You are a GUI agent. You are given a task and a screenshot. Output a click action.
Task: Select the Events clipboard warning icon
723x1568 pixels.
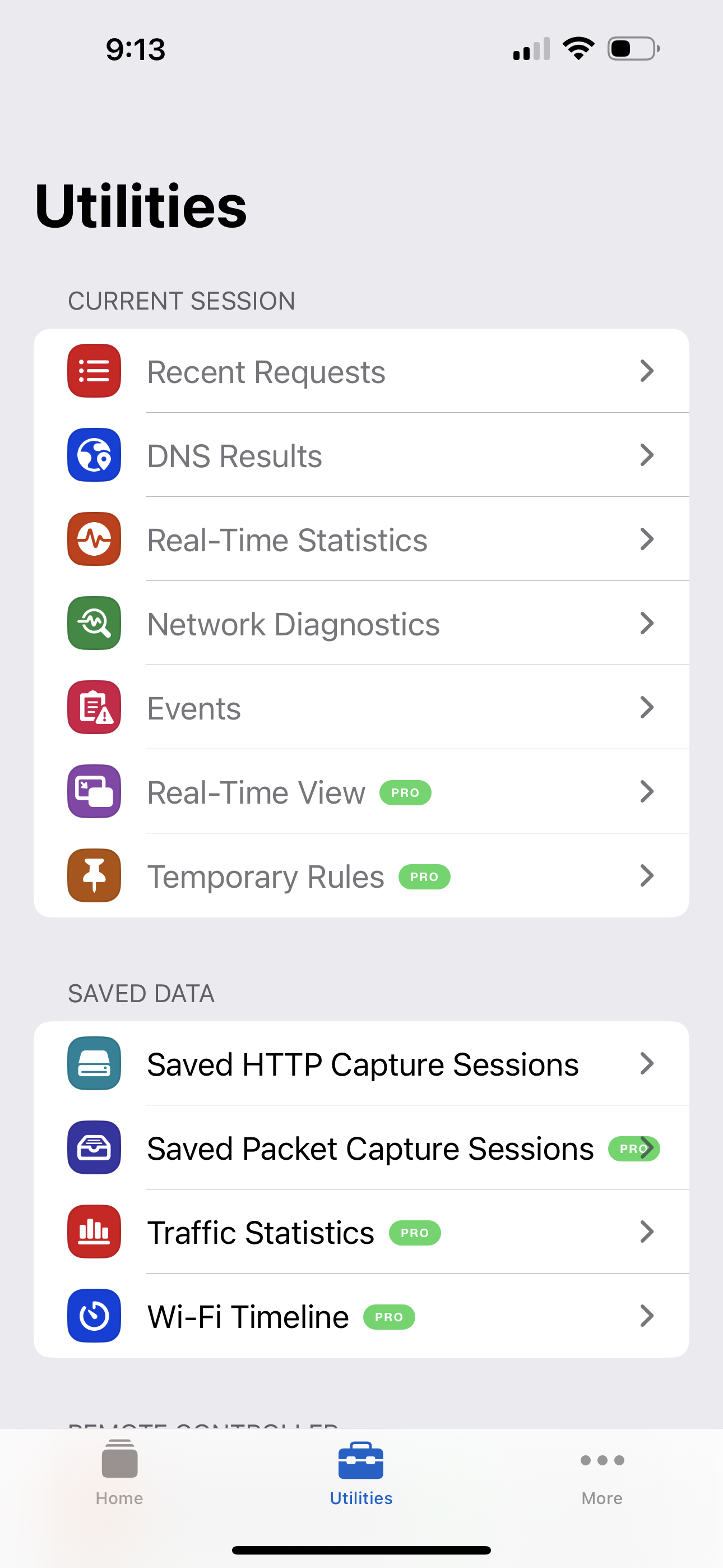(94, 707)
